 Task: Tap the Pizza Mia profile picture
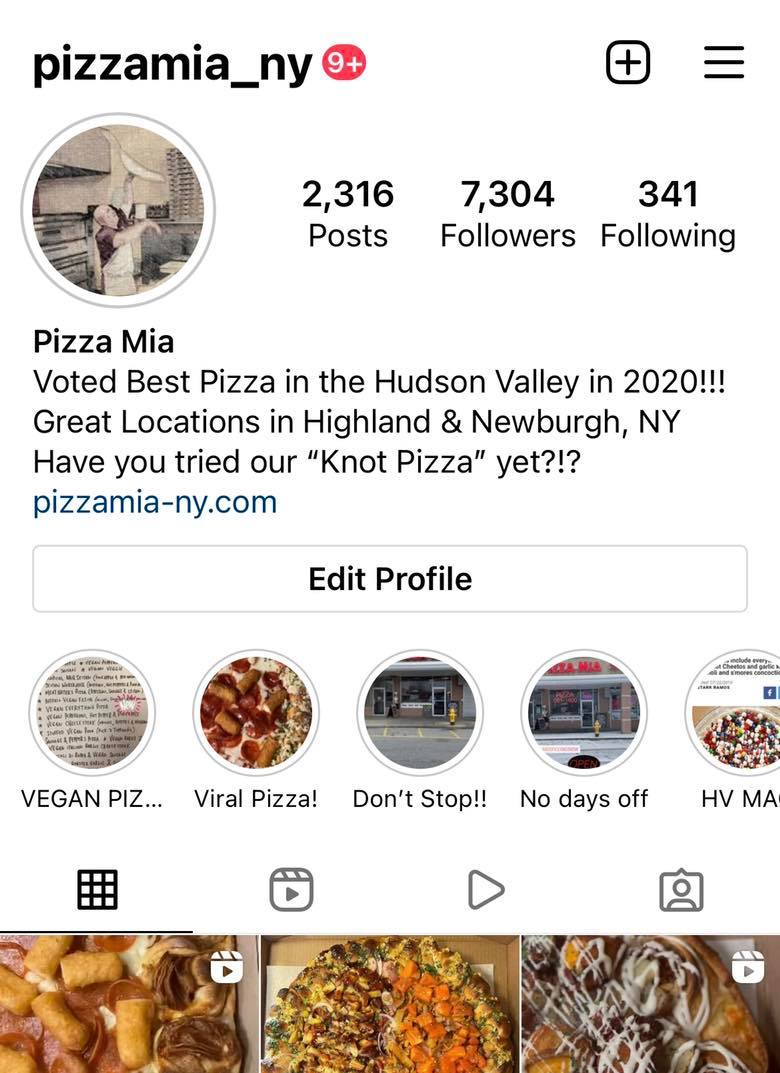point(118,210)
